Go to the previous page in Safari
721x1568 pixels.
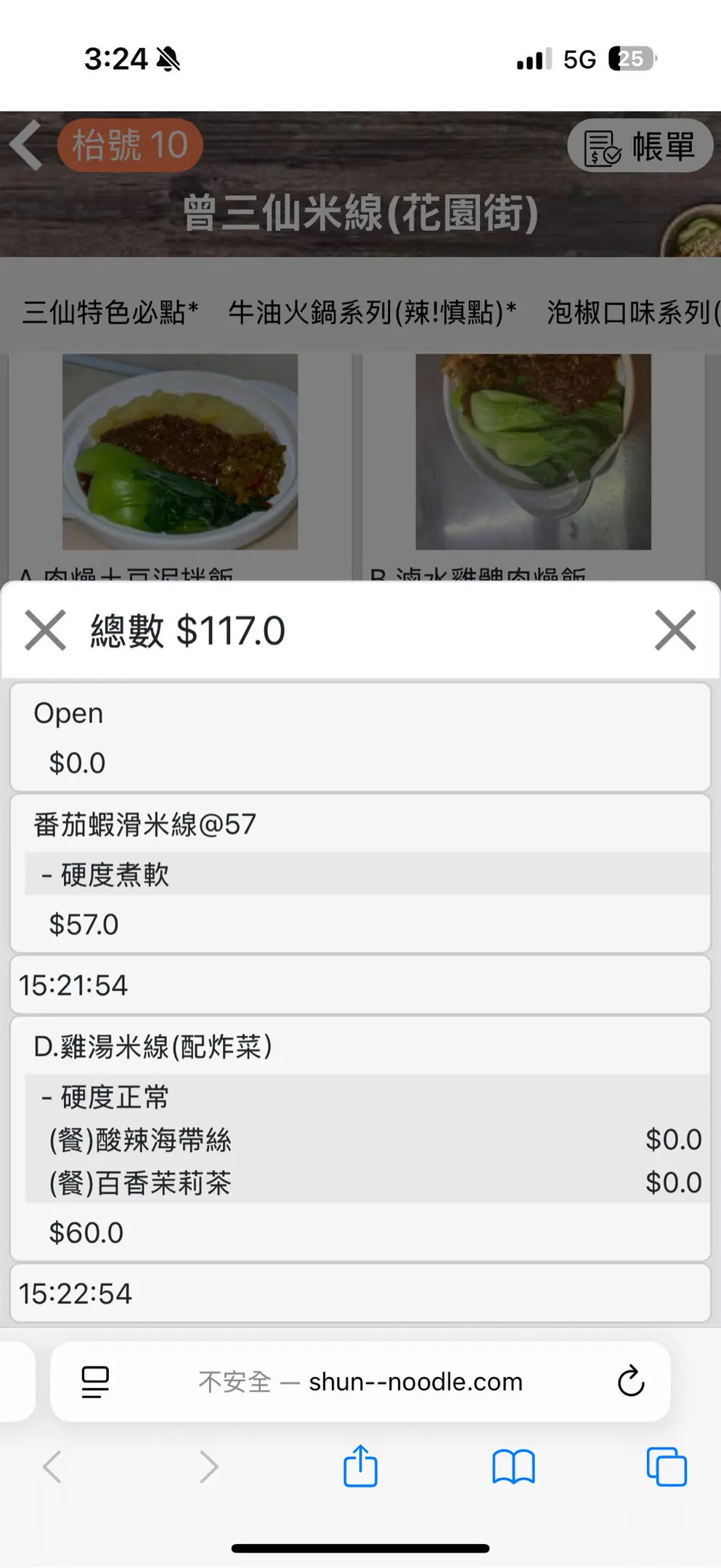click(52, 1467)
